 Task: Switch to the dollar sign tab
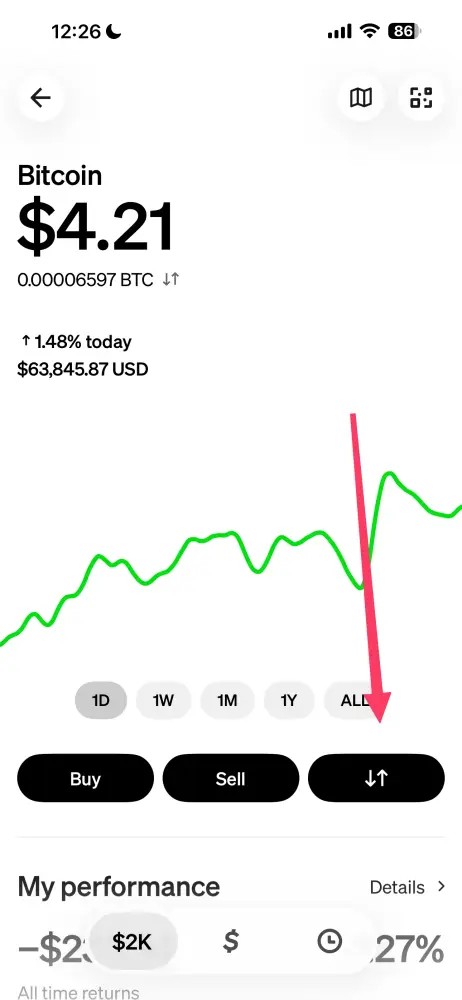(231, 941)
